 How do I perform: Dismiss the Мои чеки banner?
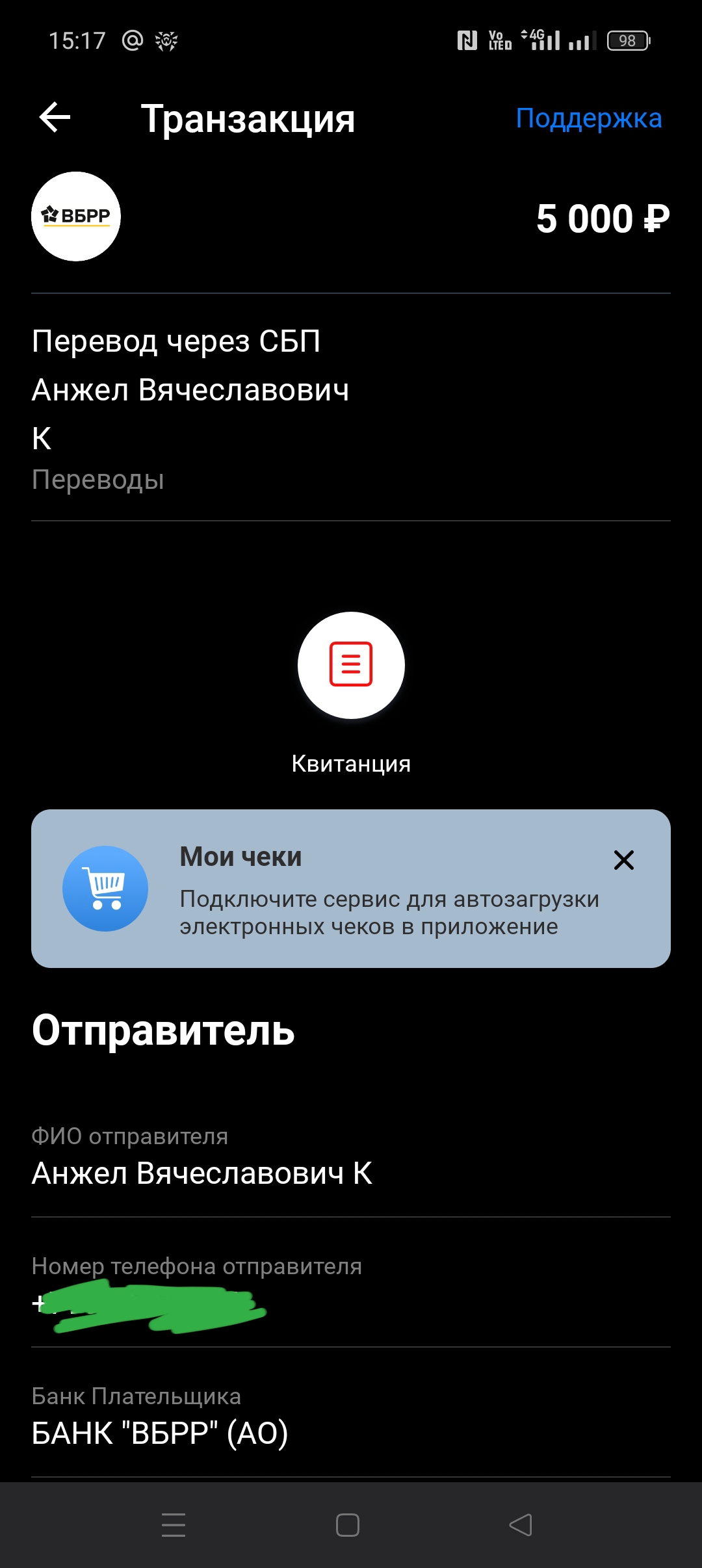623,860
